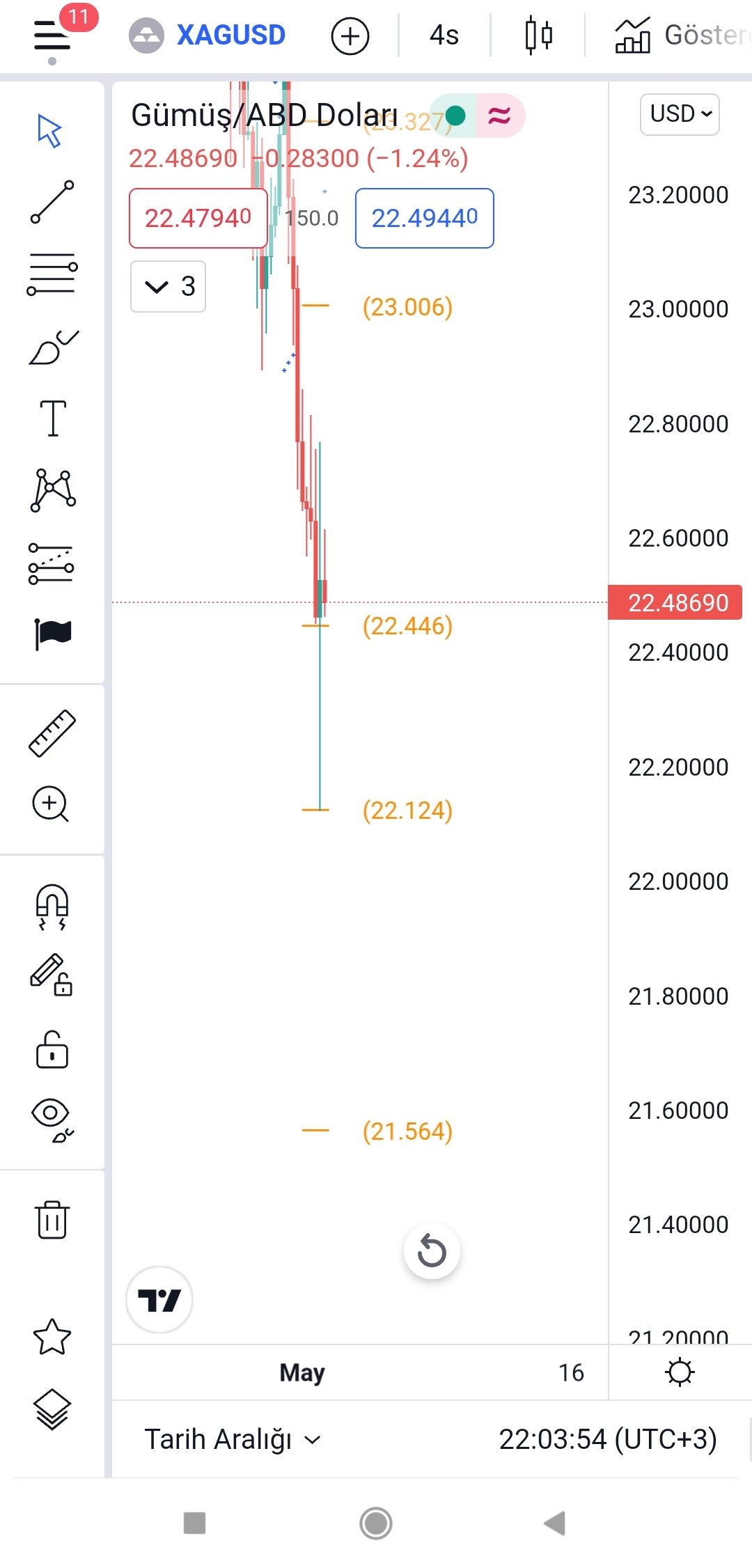Reset the chart view with circular arrow

click(x=432, y=1251)
